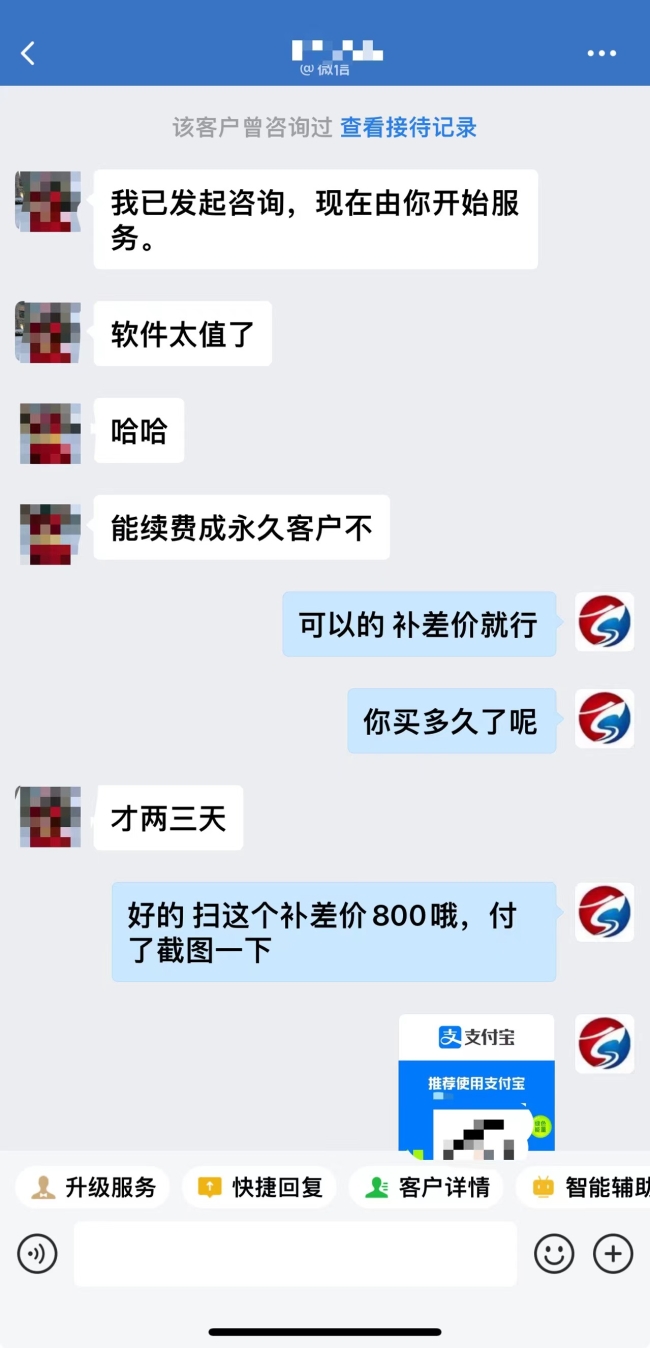
Task: Open 查看接待记录 link
Action: 408,128
